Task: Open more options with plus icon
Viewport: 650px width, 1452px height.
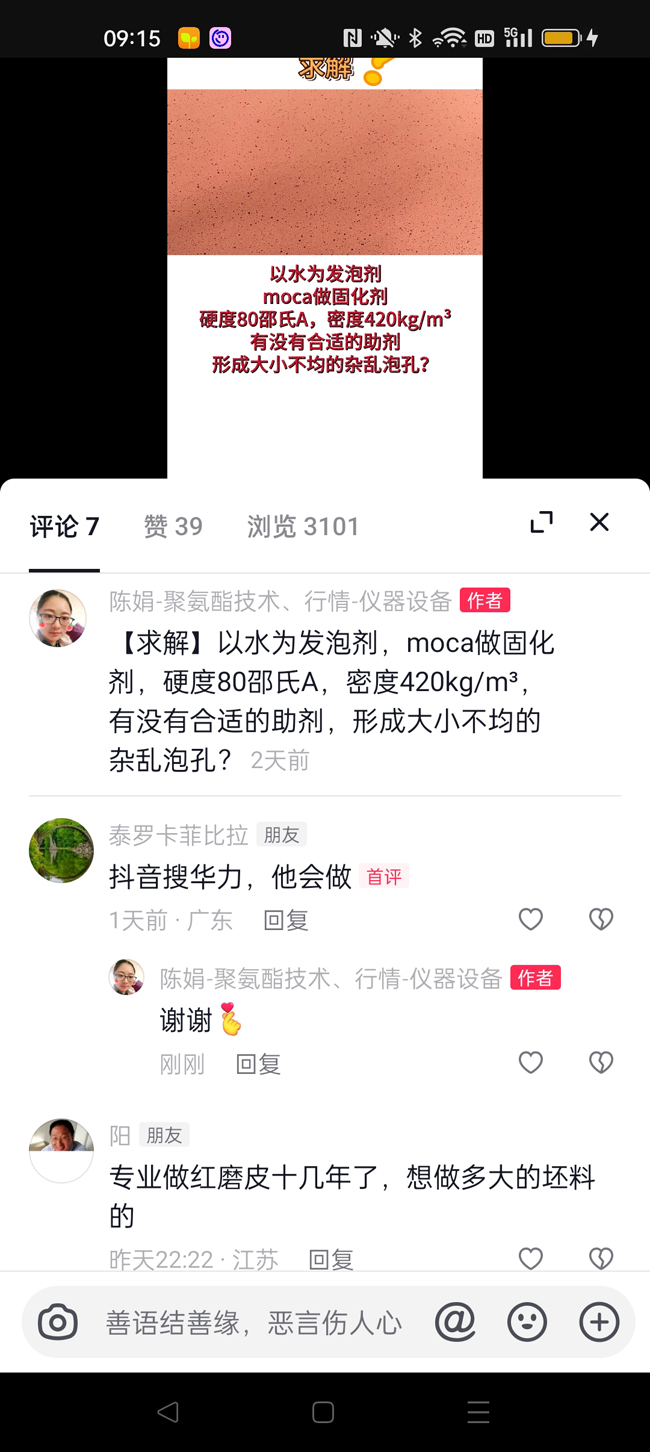Action: (x=599, y=1322)
